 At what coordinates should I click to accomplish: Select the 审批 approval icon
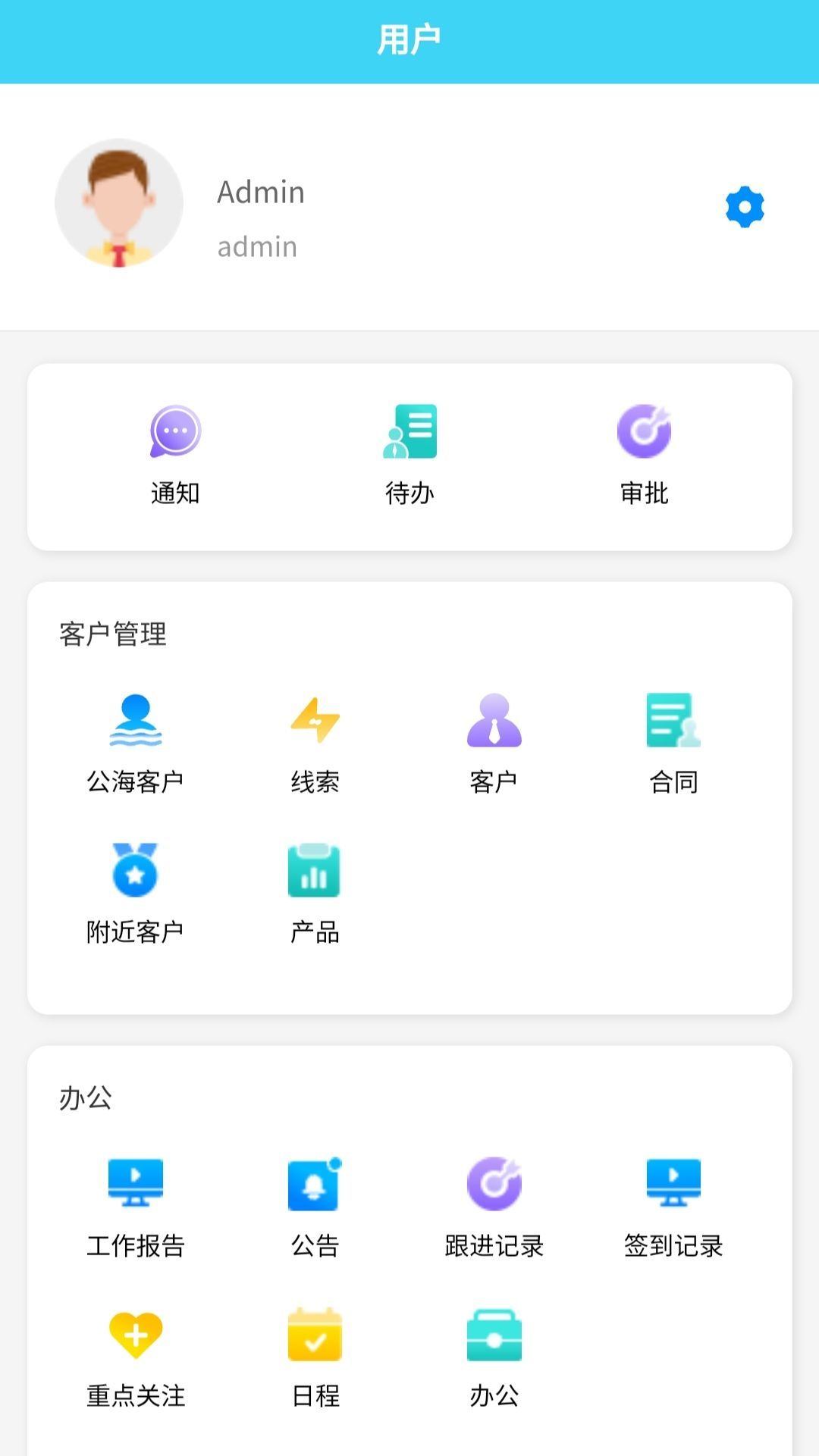(644, 432)
